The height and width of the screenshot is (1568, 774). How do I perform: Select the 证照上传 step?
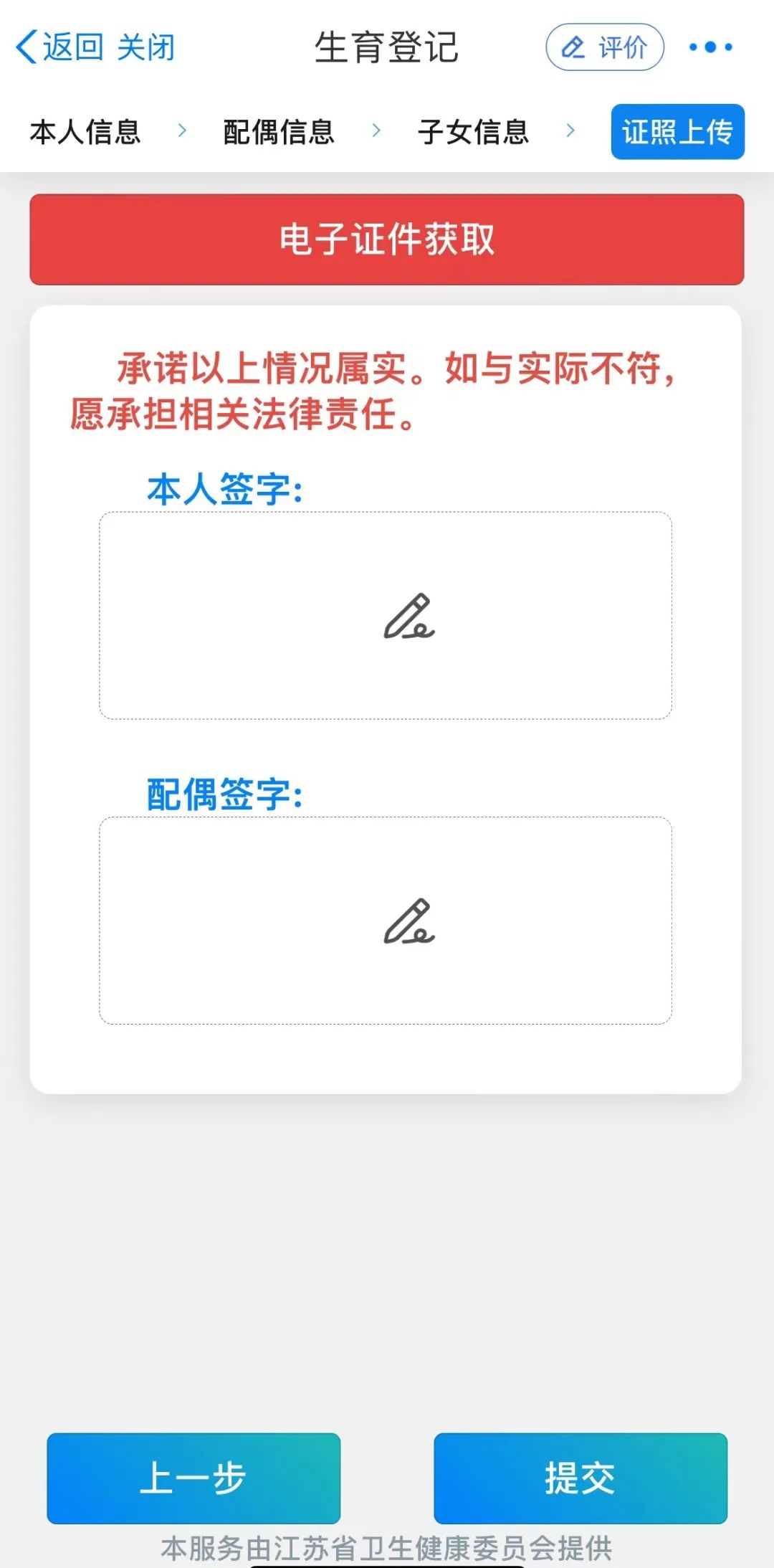click(677, 132)
